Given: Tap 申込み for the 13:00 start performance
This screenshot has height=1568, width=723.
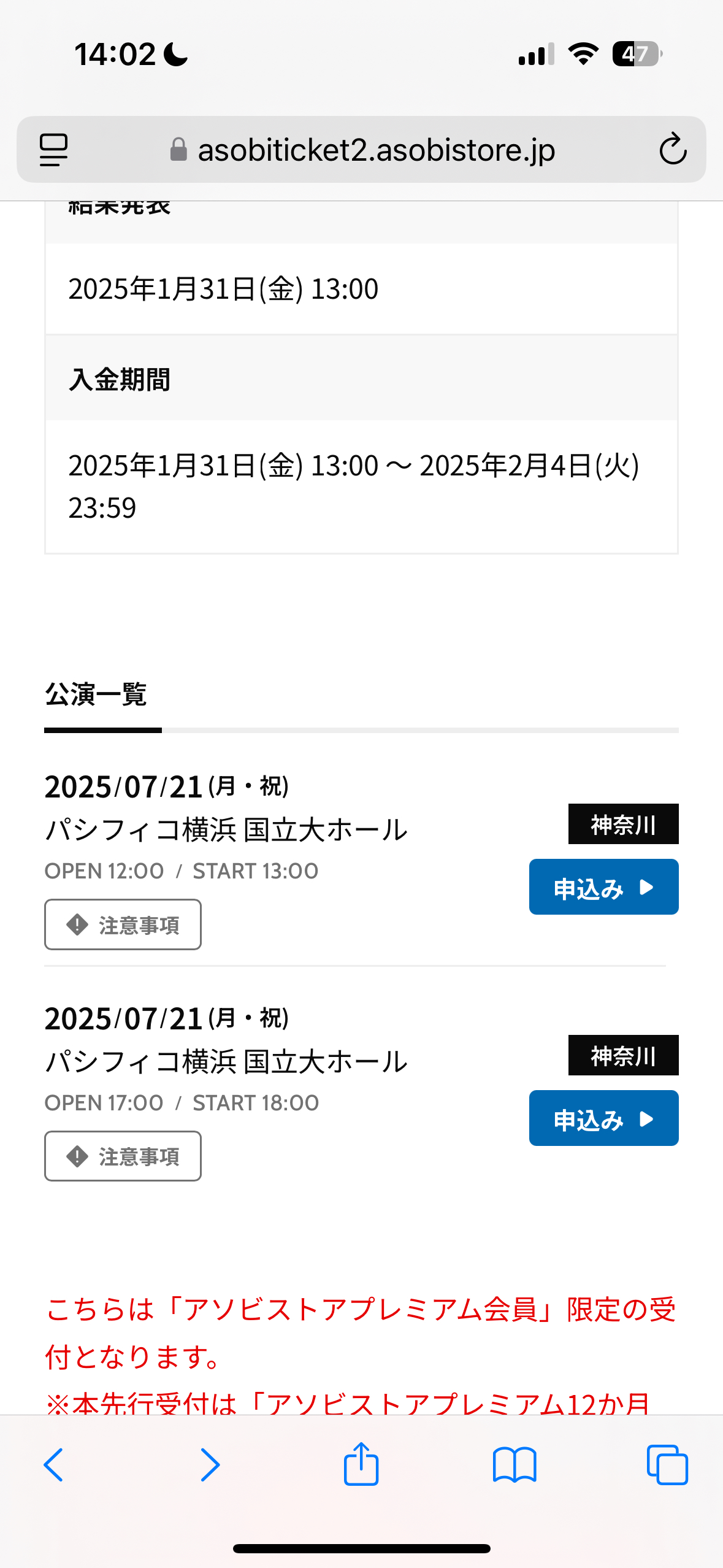Looking at the screenshot, I should pyautogui.click(x=603, y=886).
